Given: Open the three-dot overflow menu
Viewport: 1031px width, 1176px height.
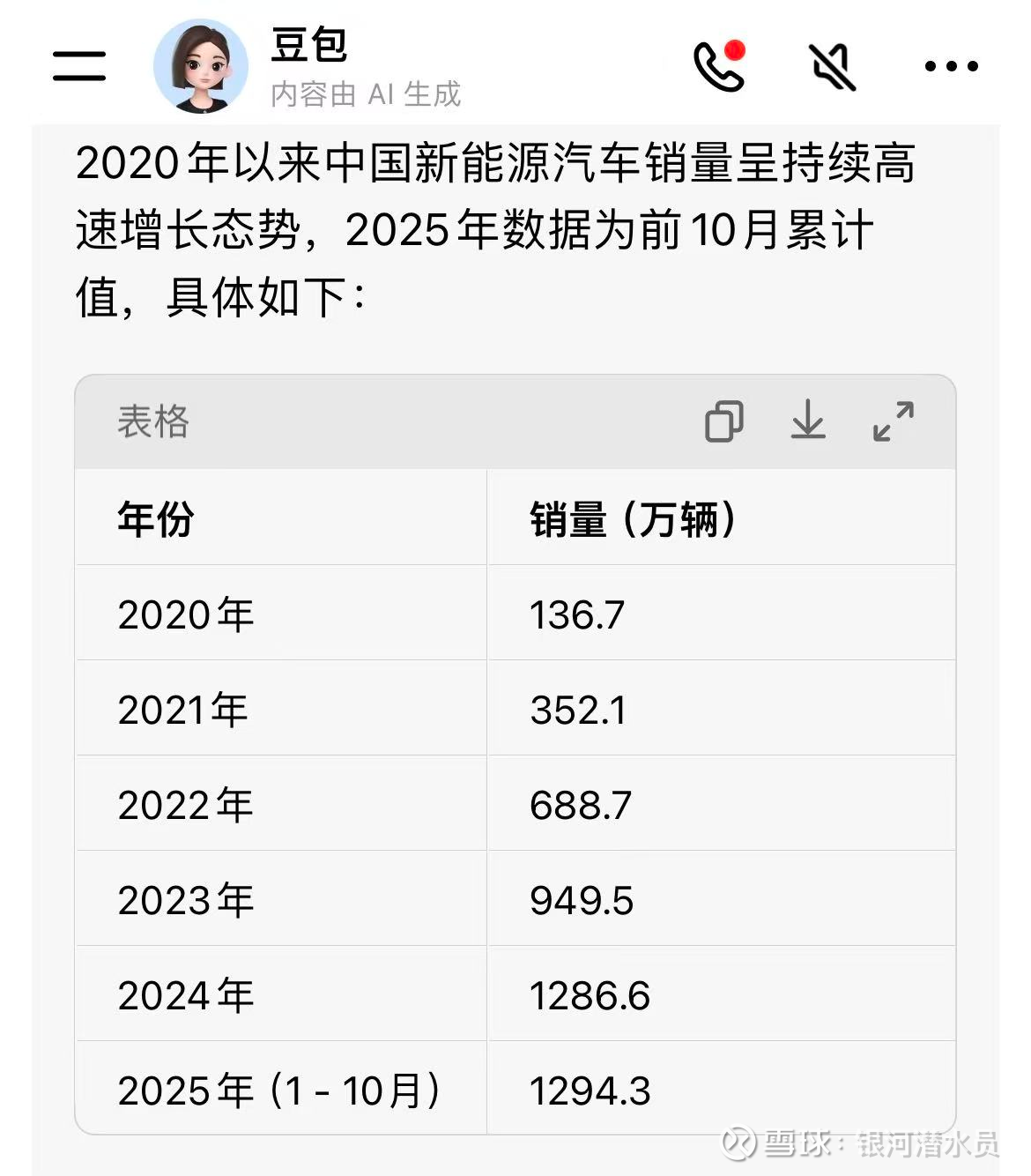Looking at the screenshot, I should click(951, 66).
